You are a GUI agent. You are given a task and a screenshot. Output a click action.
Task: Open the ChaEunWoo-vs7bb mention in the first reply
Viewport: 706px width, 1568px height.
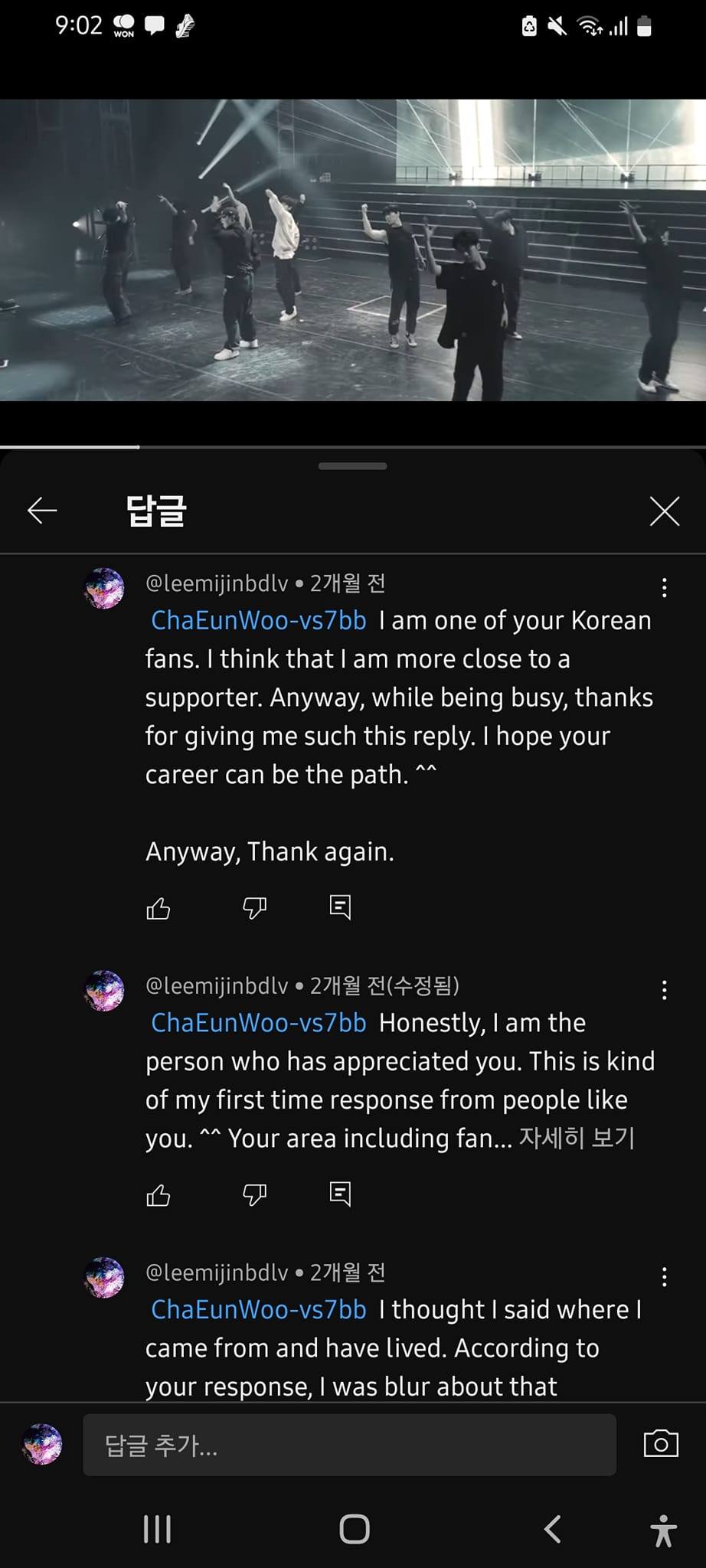[259, 620]
